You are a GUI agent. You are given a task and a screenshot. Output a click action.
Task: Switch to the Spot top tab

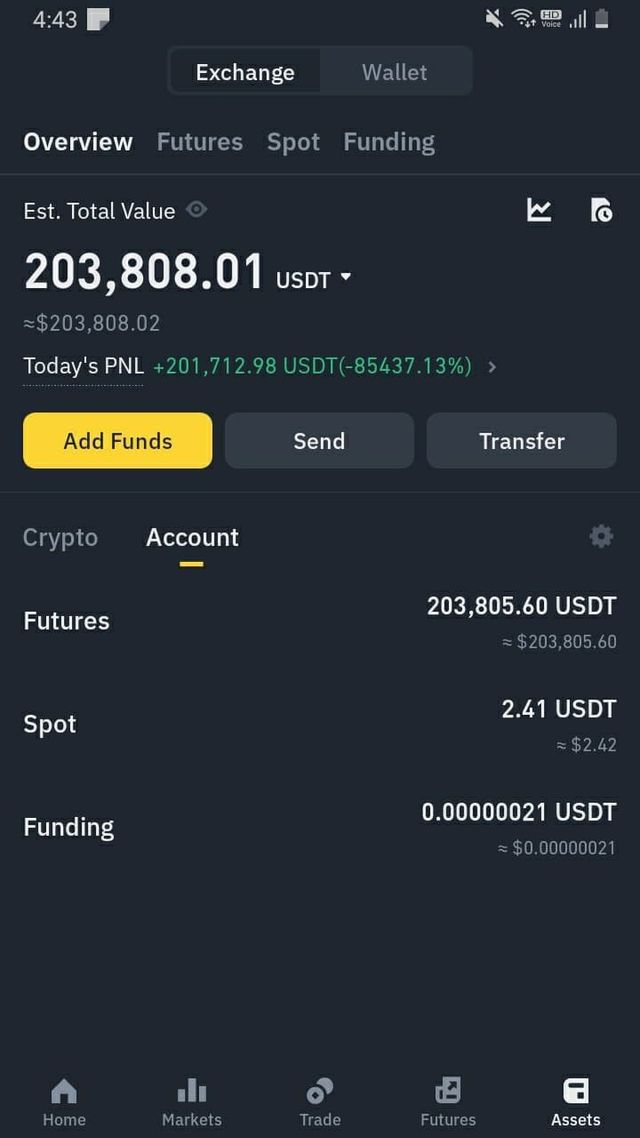pos(293,142)
